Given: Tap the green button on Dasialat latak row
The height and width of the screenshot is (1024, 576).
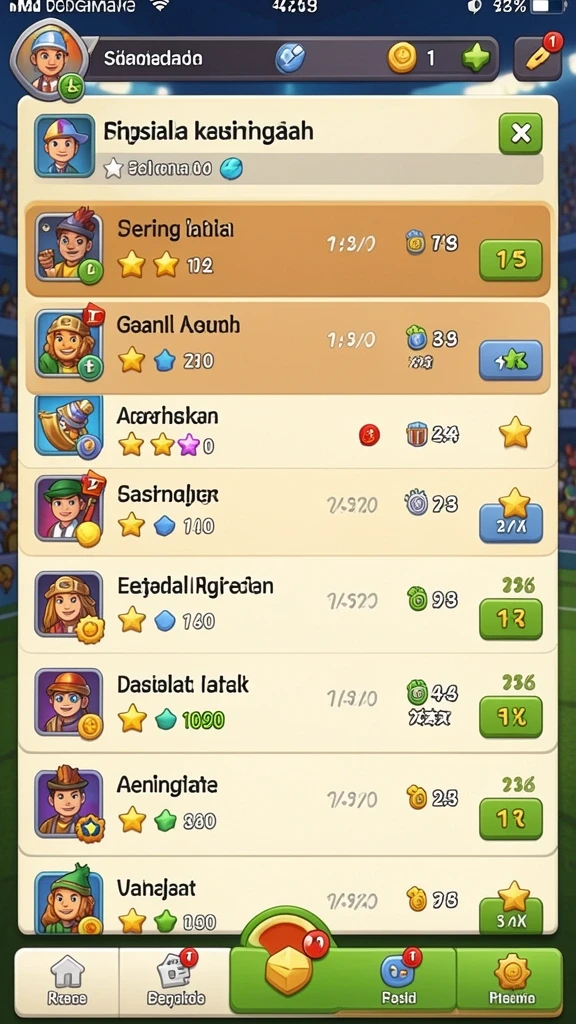Looking at the screenshot, I should click(511, 716).
